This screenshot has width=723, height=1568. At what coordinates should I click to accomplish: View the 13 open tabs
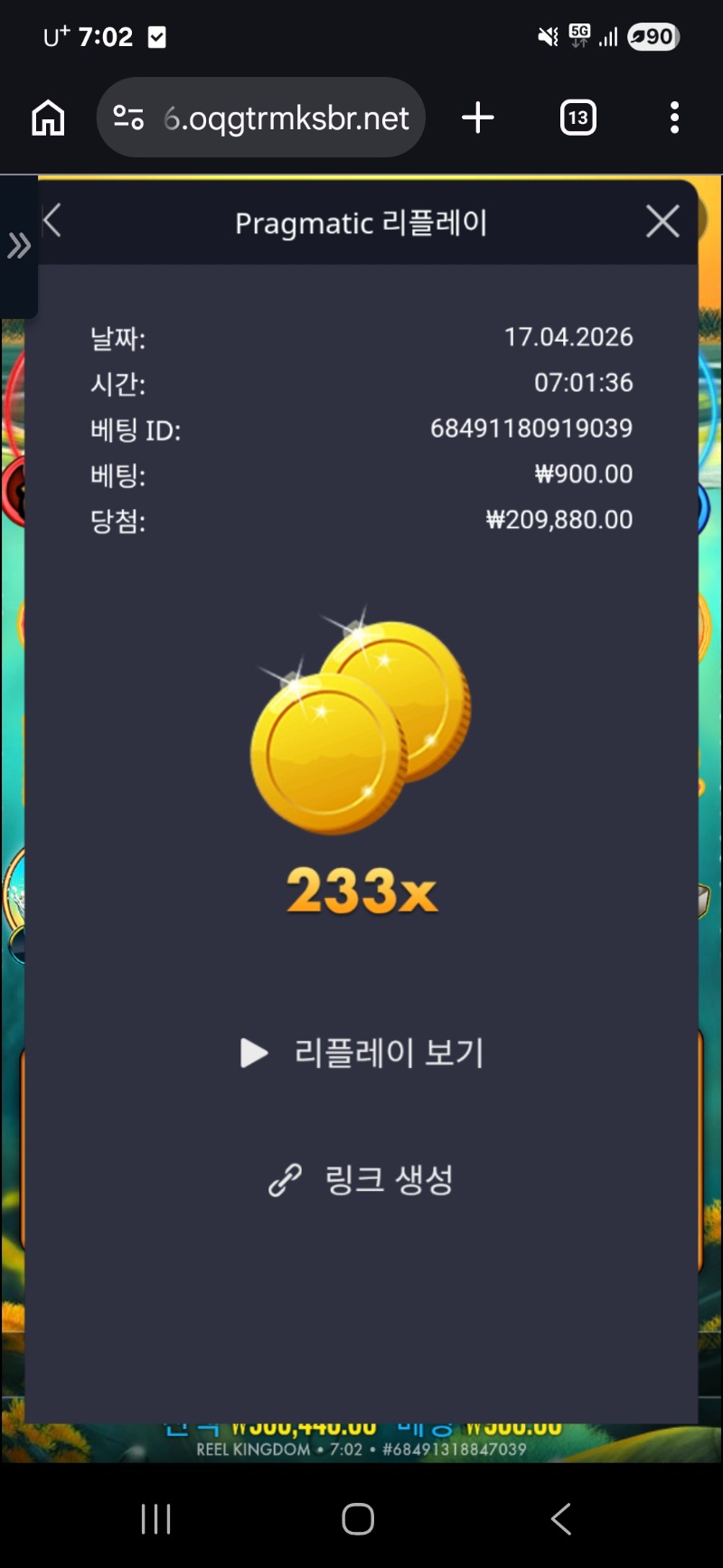[x=577, y=118]
